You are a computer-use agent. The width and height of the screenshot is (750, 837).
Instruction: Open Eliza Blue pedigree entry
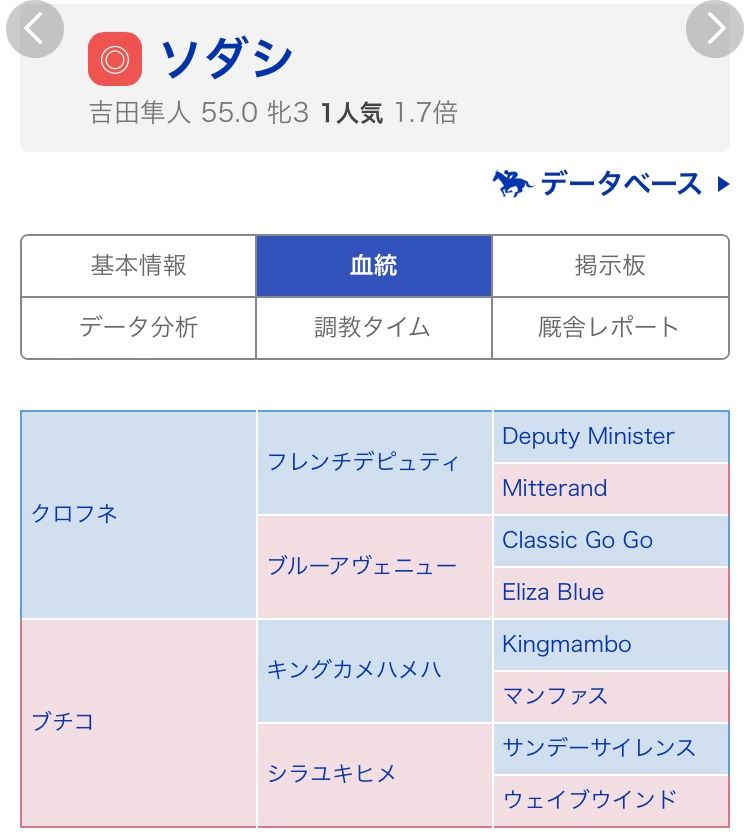553,592
